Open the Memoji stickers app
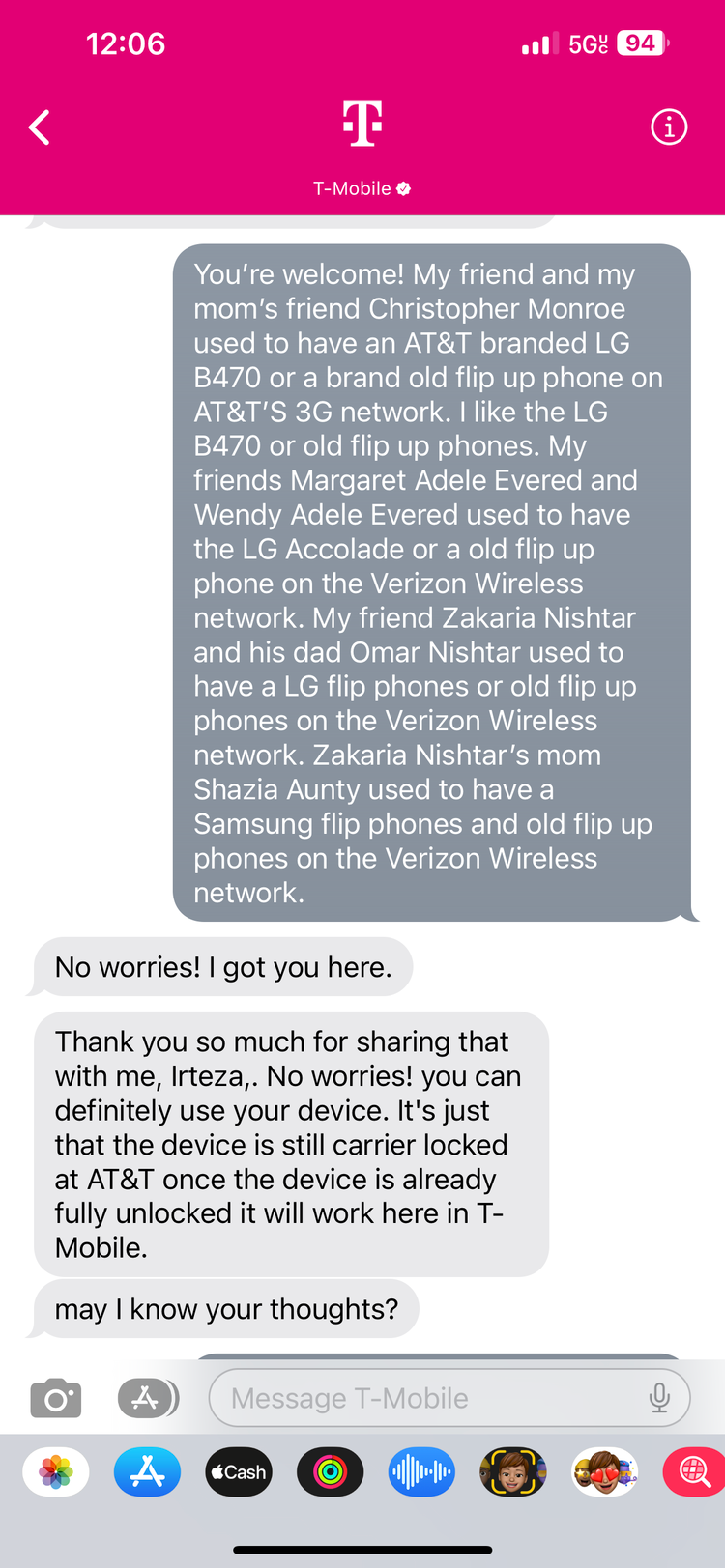 coord(605,1472)
